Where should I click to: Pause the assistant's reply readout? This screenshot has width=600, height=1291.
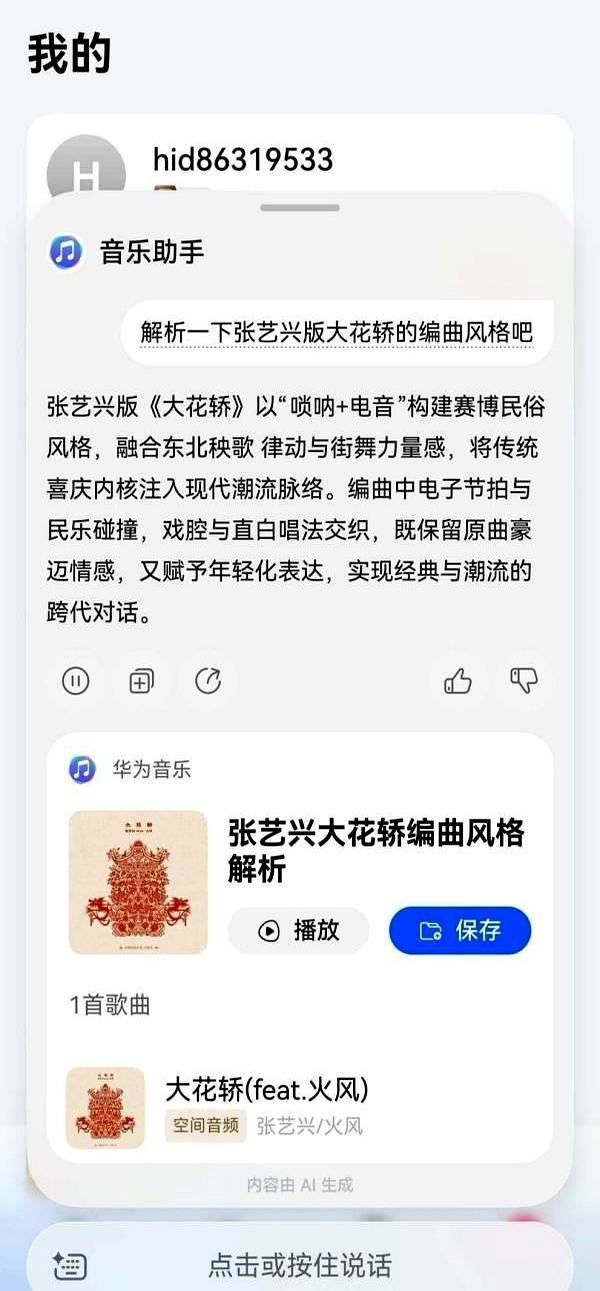tap(76, 681)
